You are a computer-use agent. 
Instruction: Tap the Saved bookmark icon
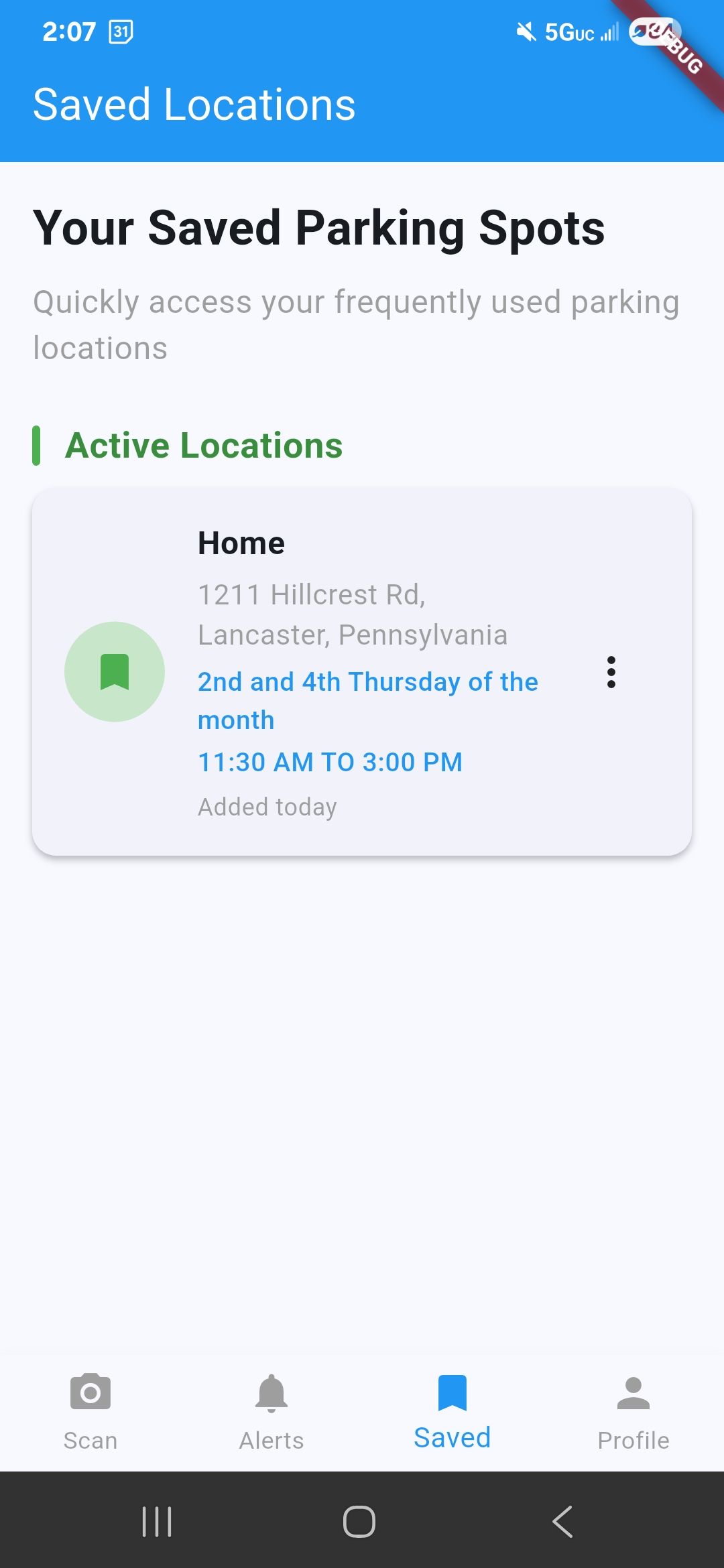coord(452,1392)
